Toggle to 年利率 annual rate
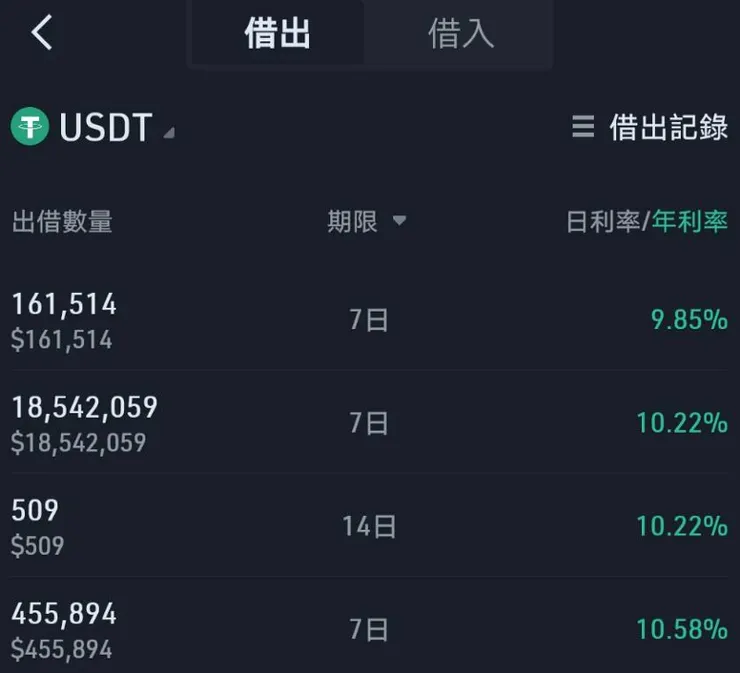Image resolution: width=740 pixels, height=673 pixels. pyautogui.click(x=690, y=222)
